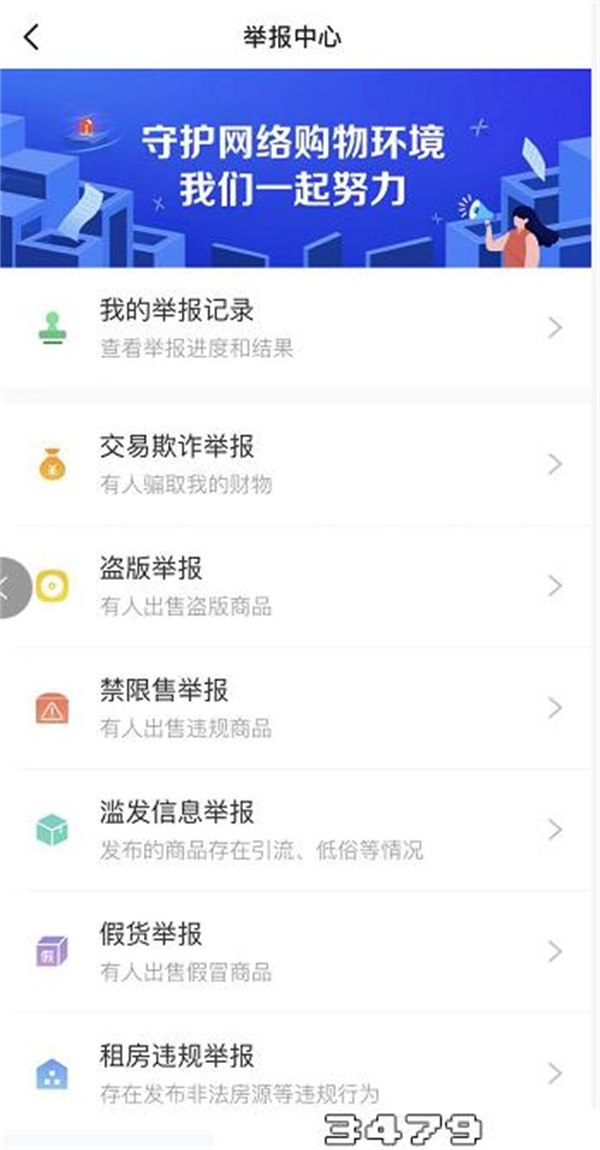This screenshot has height=1150, width=600.
Task: Select 交易欺诈举报
Action: tap(300, 465)
